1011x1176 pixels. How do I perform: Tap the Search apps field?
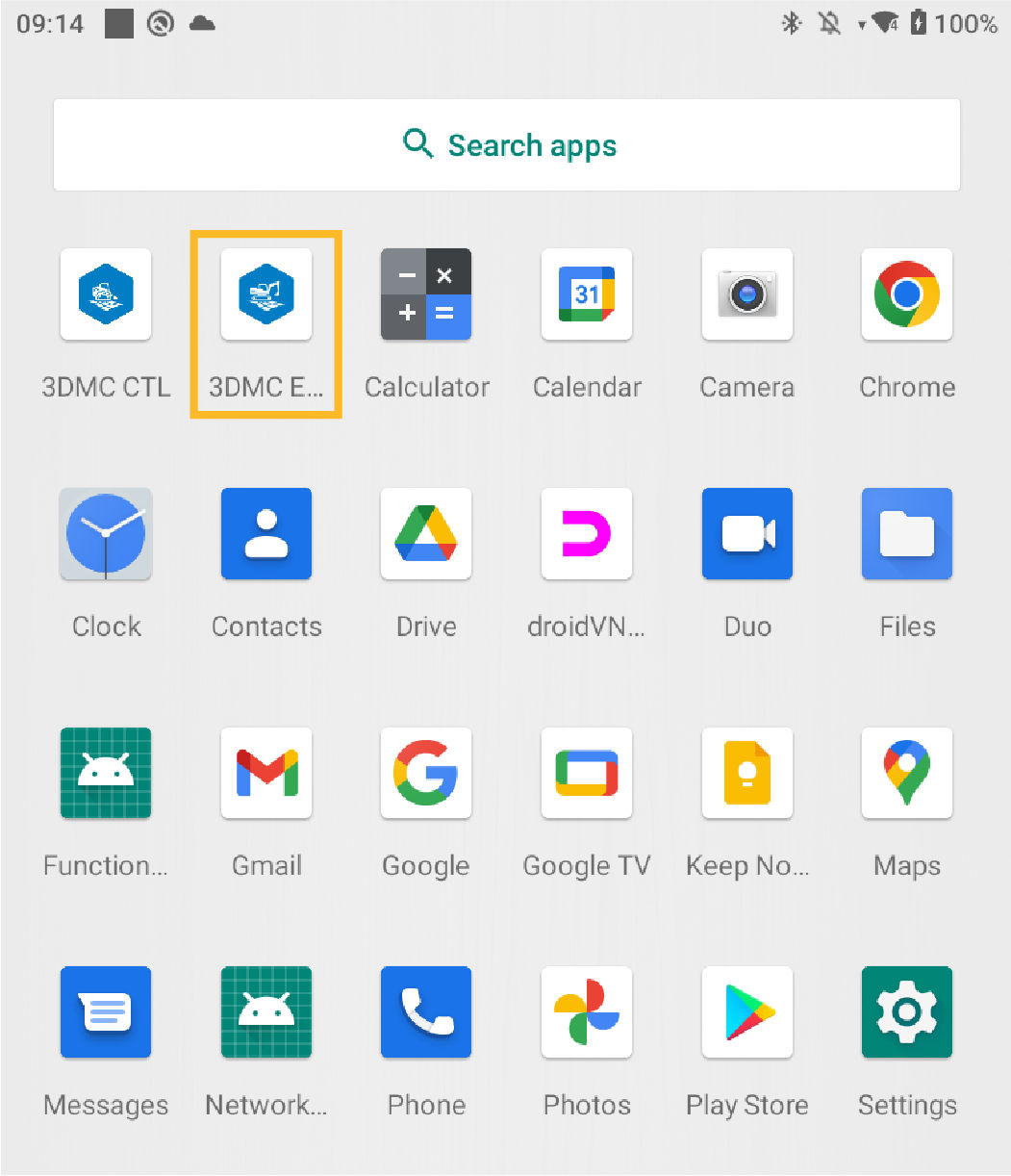click(507, 145)
